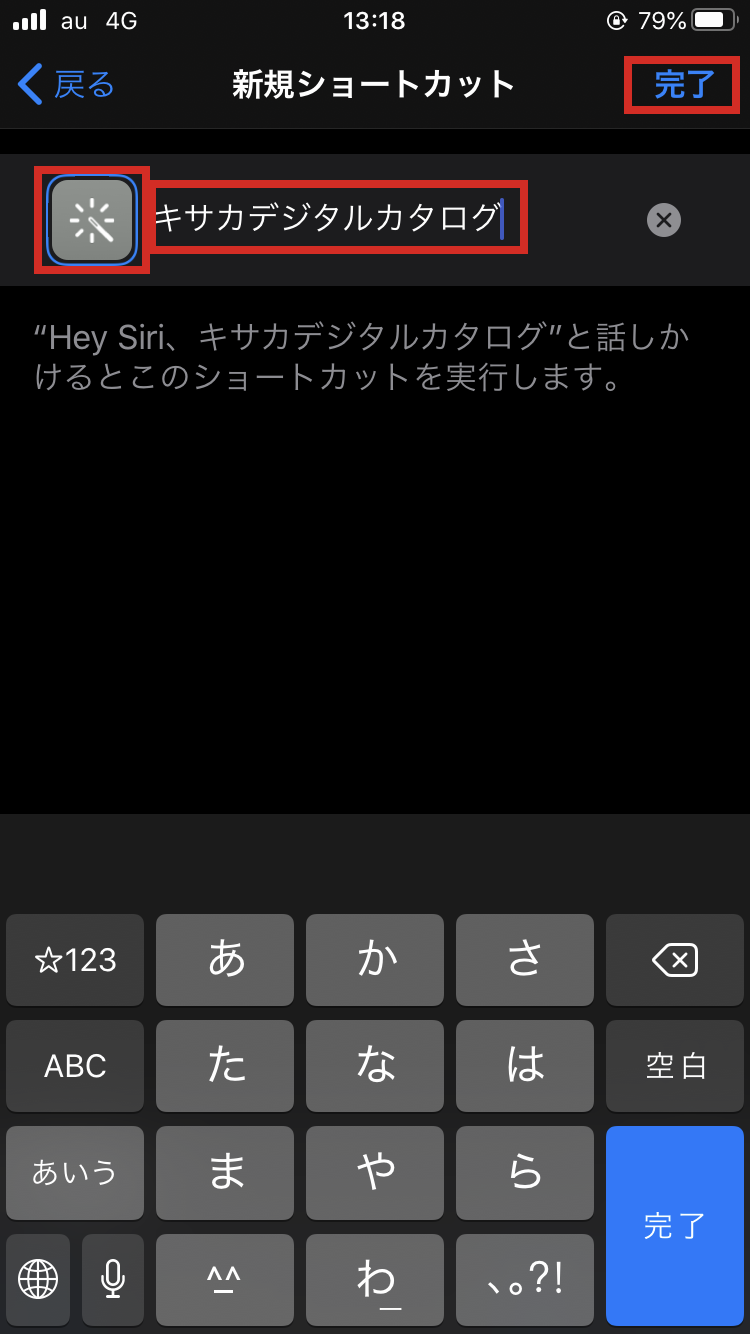
Task: Clear the shortcut name text
Action: click(663, 220)
